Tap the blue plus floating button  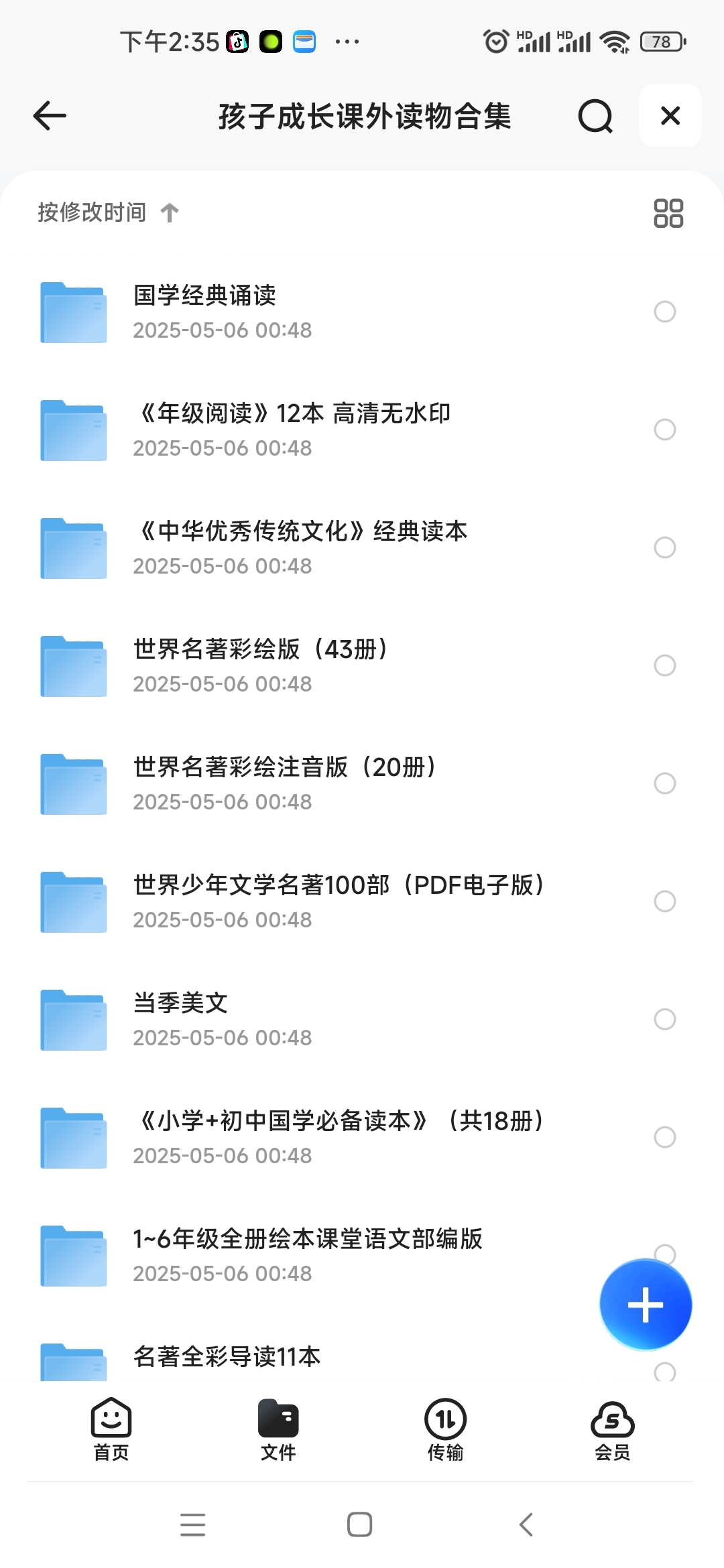tap(646, 1305)
